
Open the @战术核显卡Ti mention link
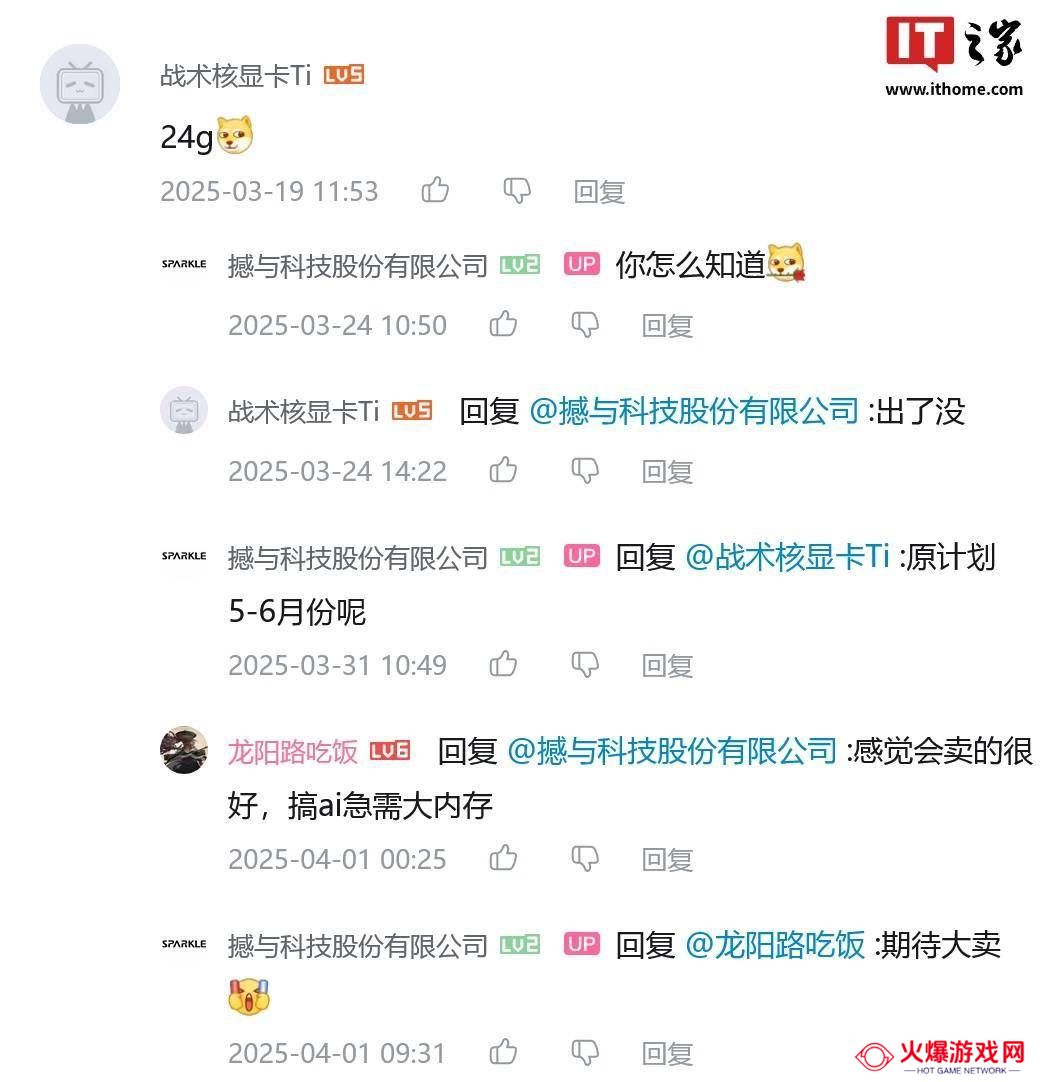(787, 557)
